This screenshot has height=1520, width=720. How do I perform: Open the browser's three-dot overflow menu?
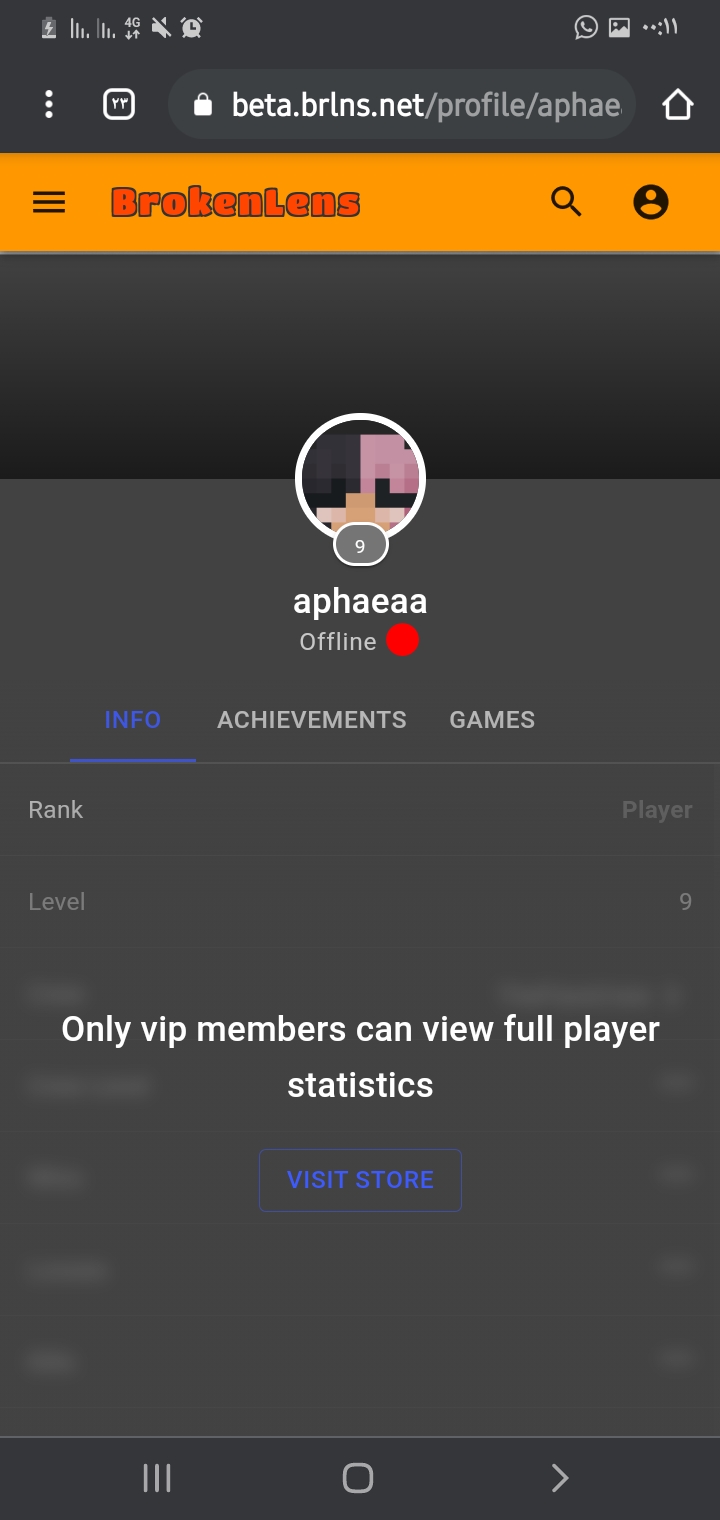point(49,104)
